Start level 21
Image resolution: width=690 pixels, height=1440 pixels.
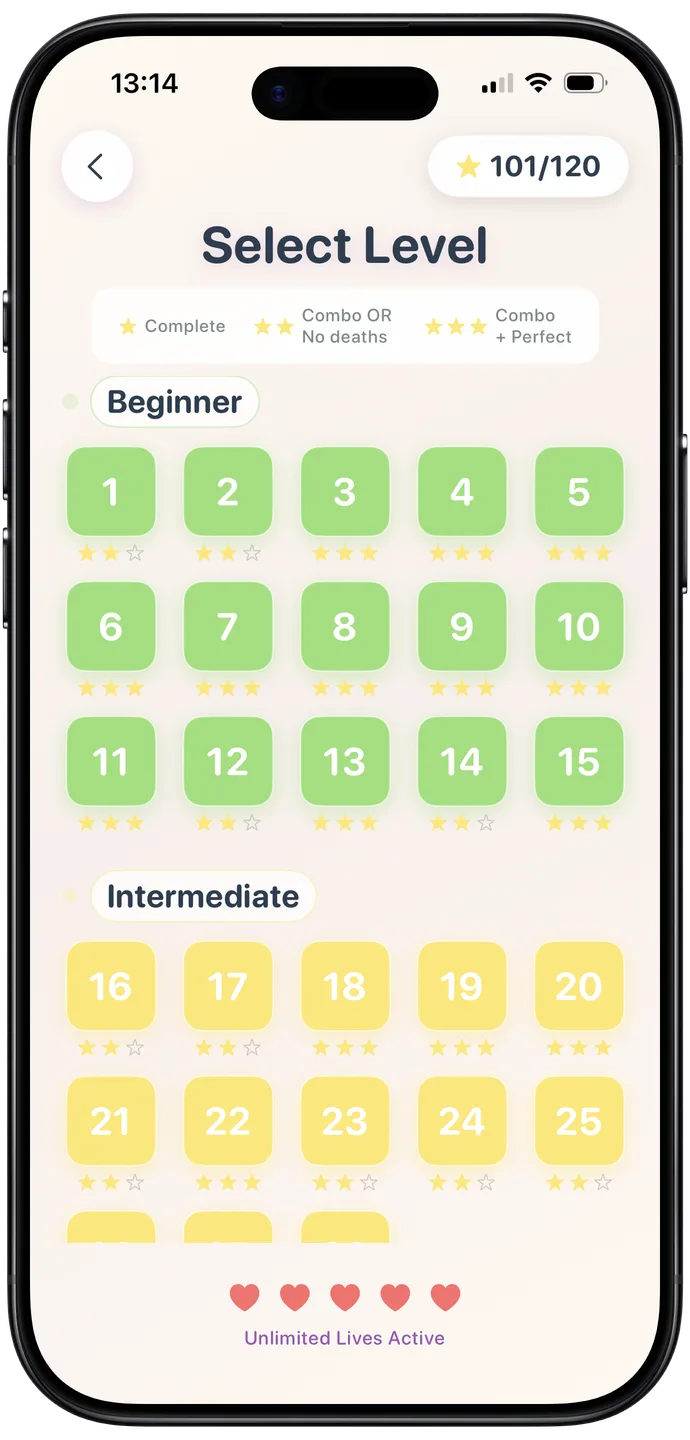111,1121
